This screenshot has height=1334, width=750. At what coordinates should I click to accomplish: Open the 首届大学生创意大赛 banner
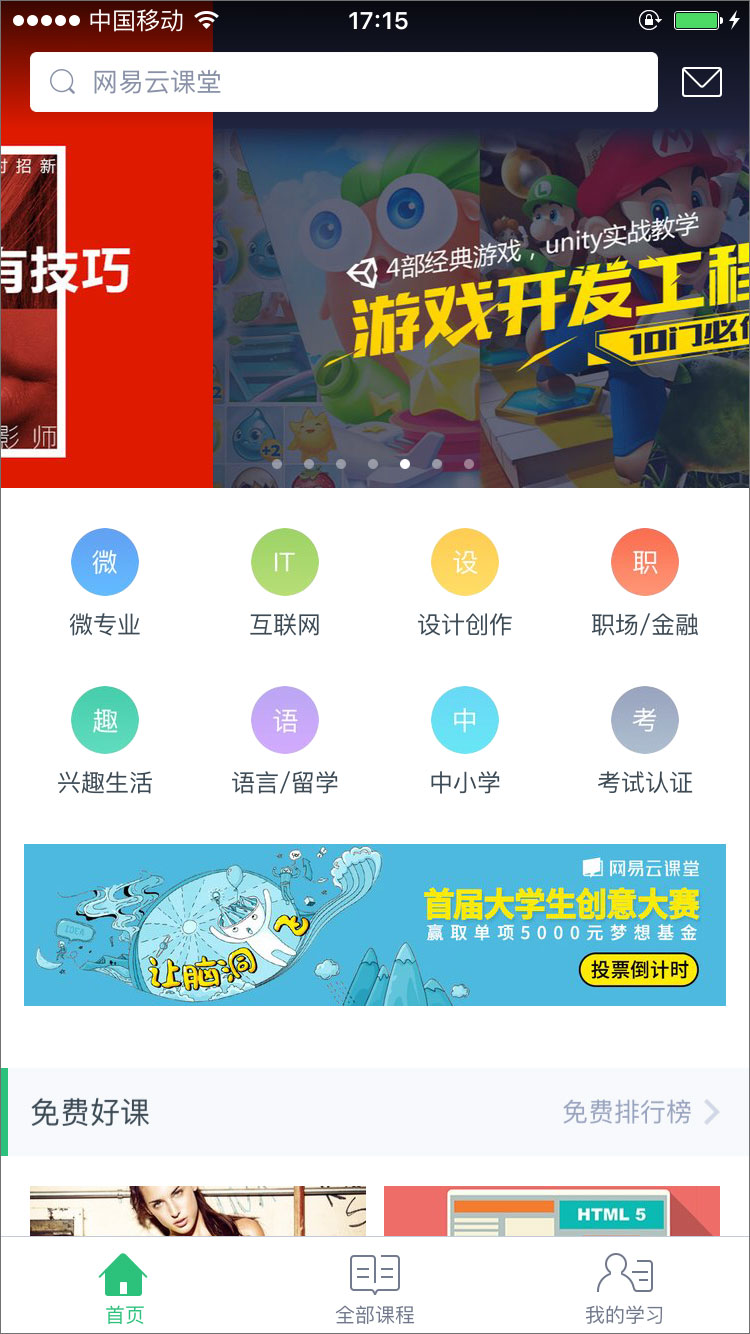[375, 925]
